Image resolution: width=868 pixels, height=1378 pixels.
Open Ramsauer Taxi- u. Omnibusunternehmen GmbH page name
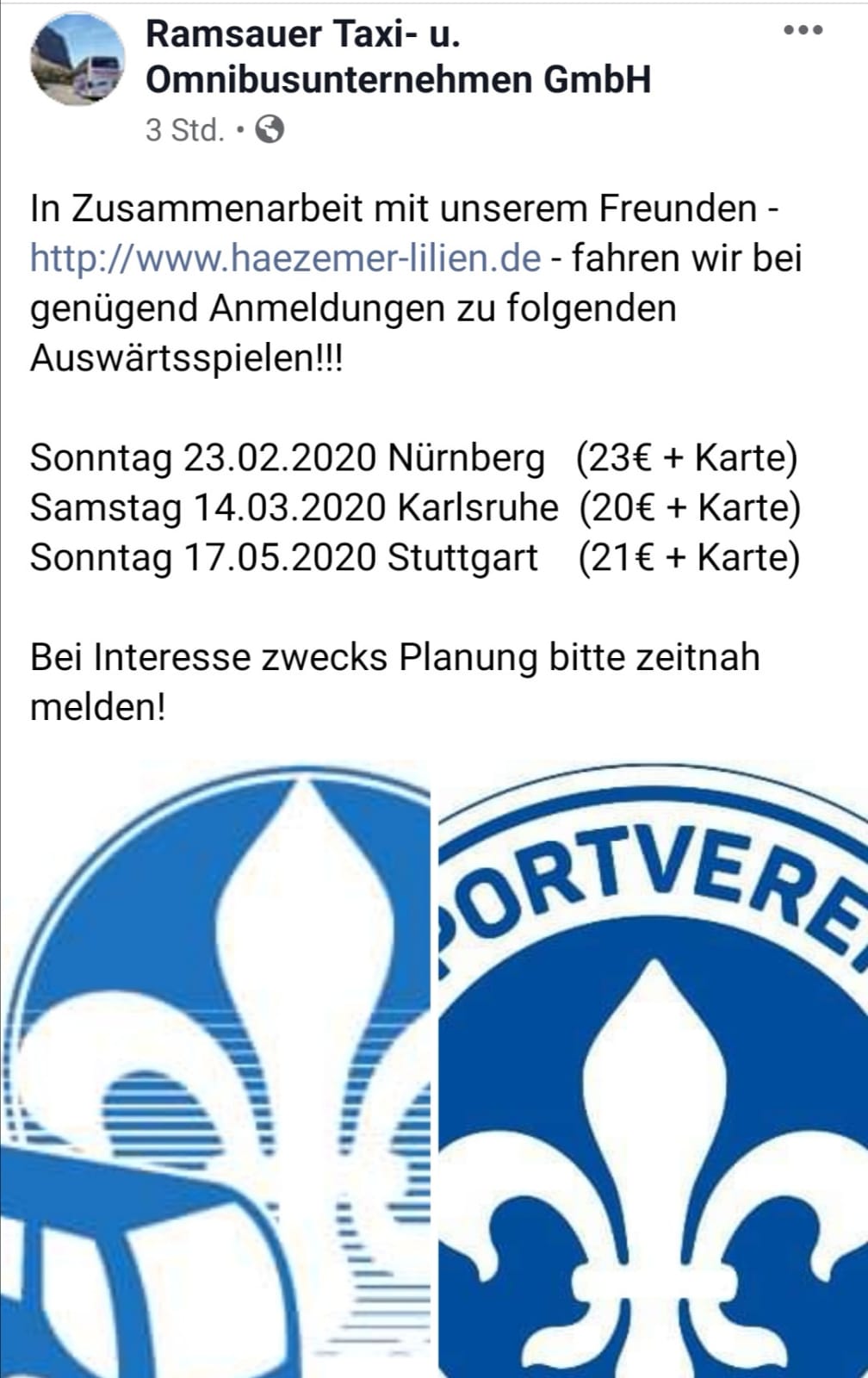(397, 57)
